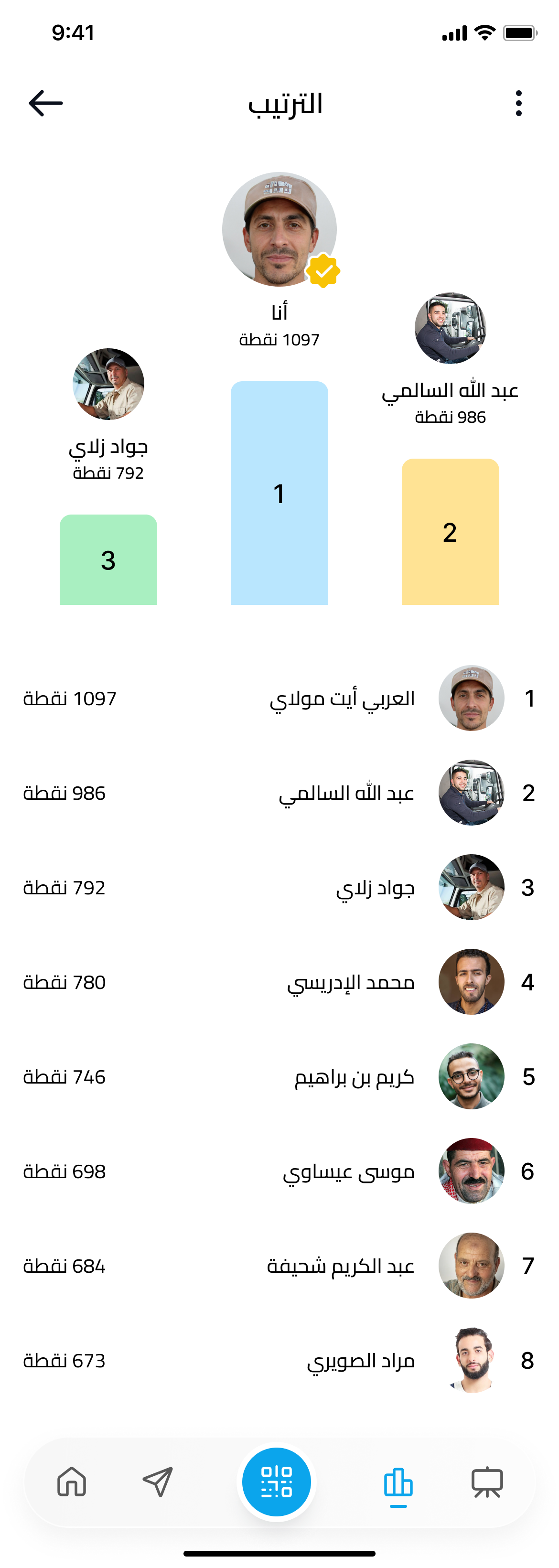Open the QR code scanner button
This screenshot has height=1568, width=559.
(277, 1482)
